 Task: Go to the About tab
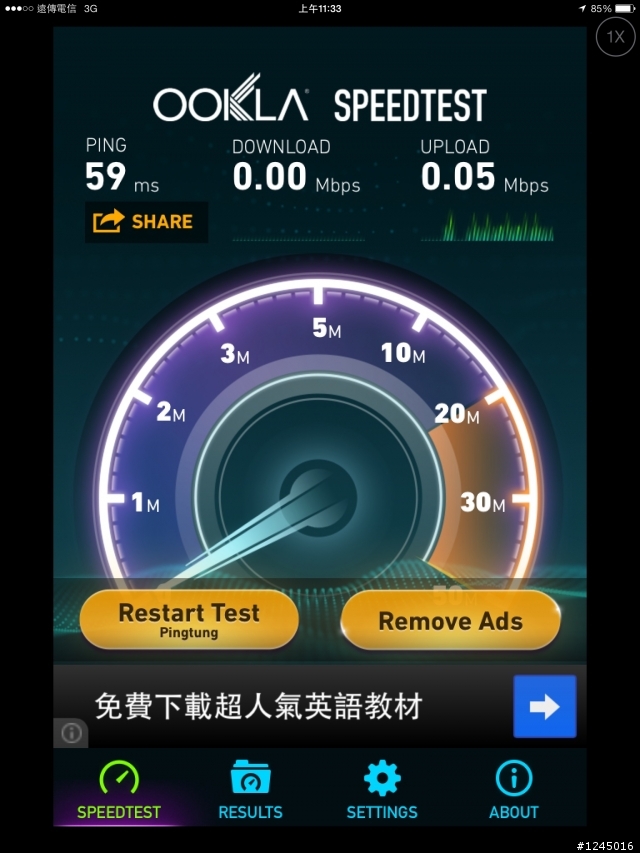[x=514, y=790]
